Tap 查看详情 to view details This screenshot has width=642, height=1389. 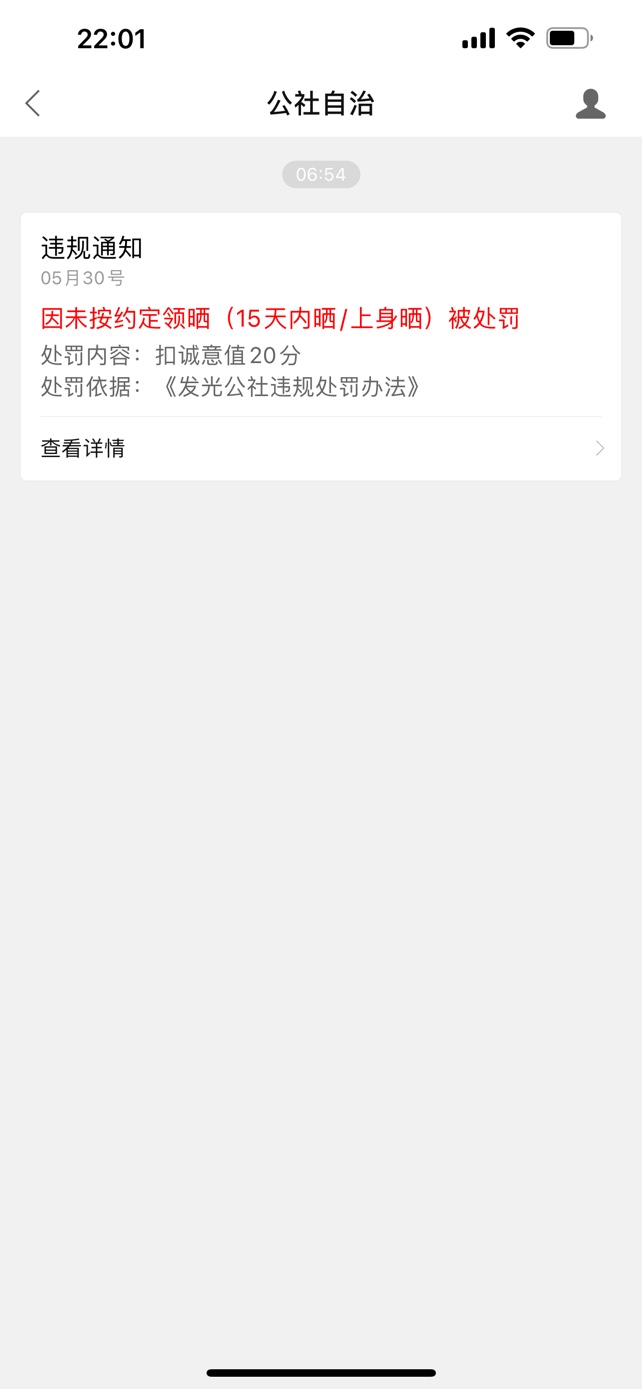coord(320,448)
